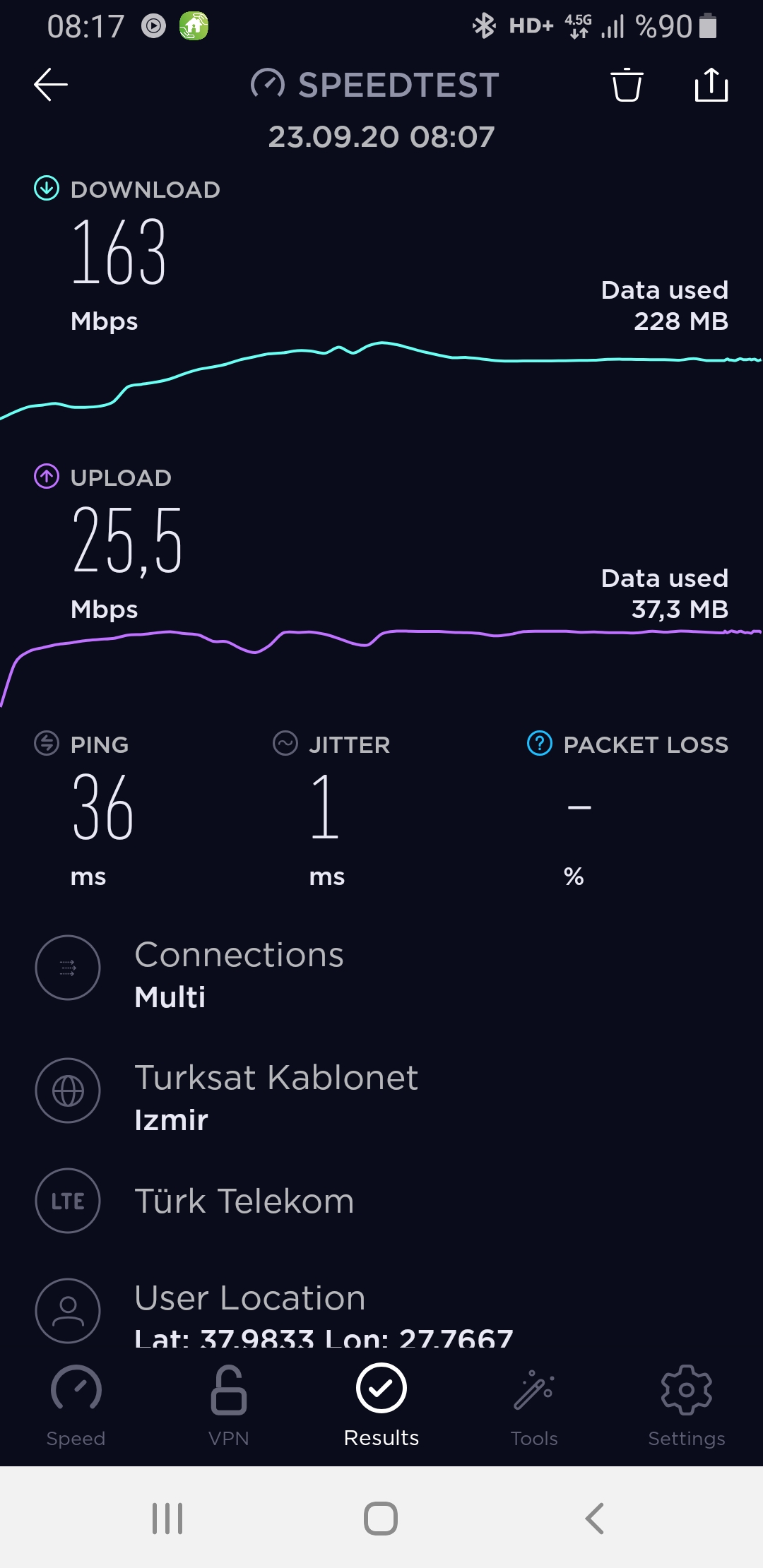Open recent apps from navigation bar
763x1568 pixels.
[167, 1518]
